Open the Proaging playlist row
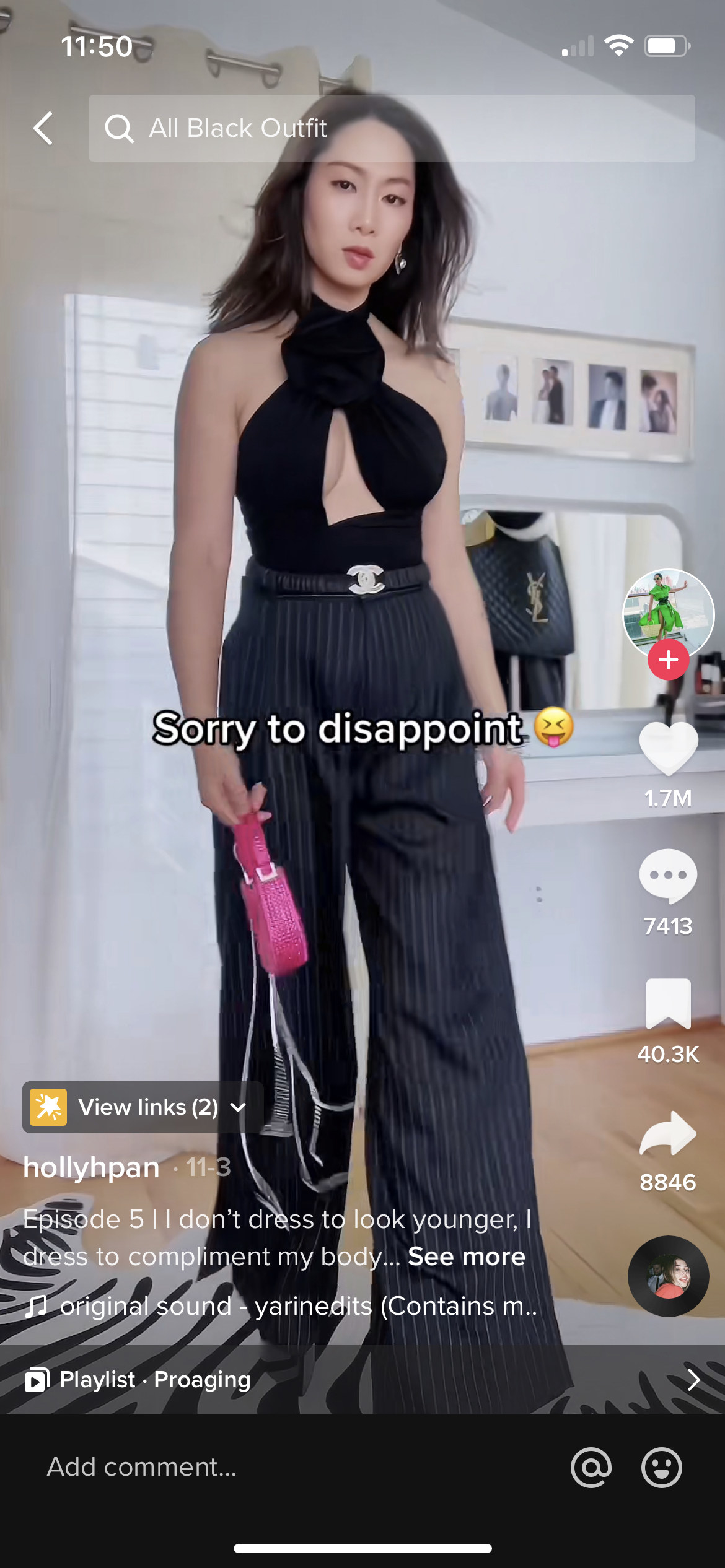Image resolution: width=725 pixels, height=1568 pixels. point(362,1380)
